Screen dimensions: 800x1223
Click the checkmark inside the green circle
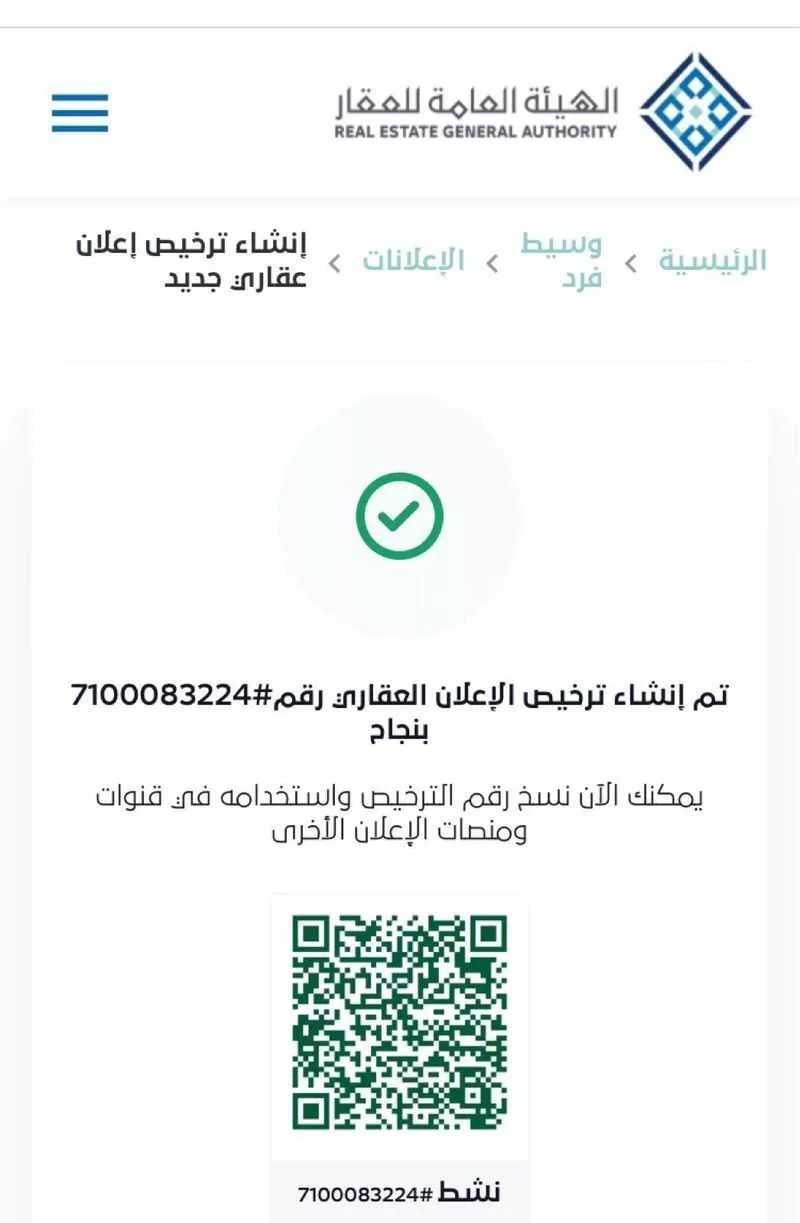click(x=399, y=516)
